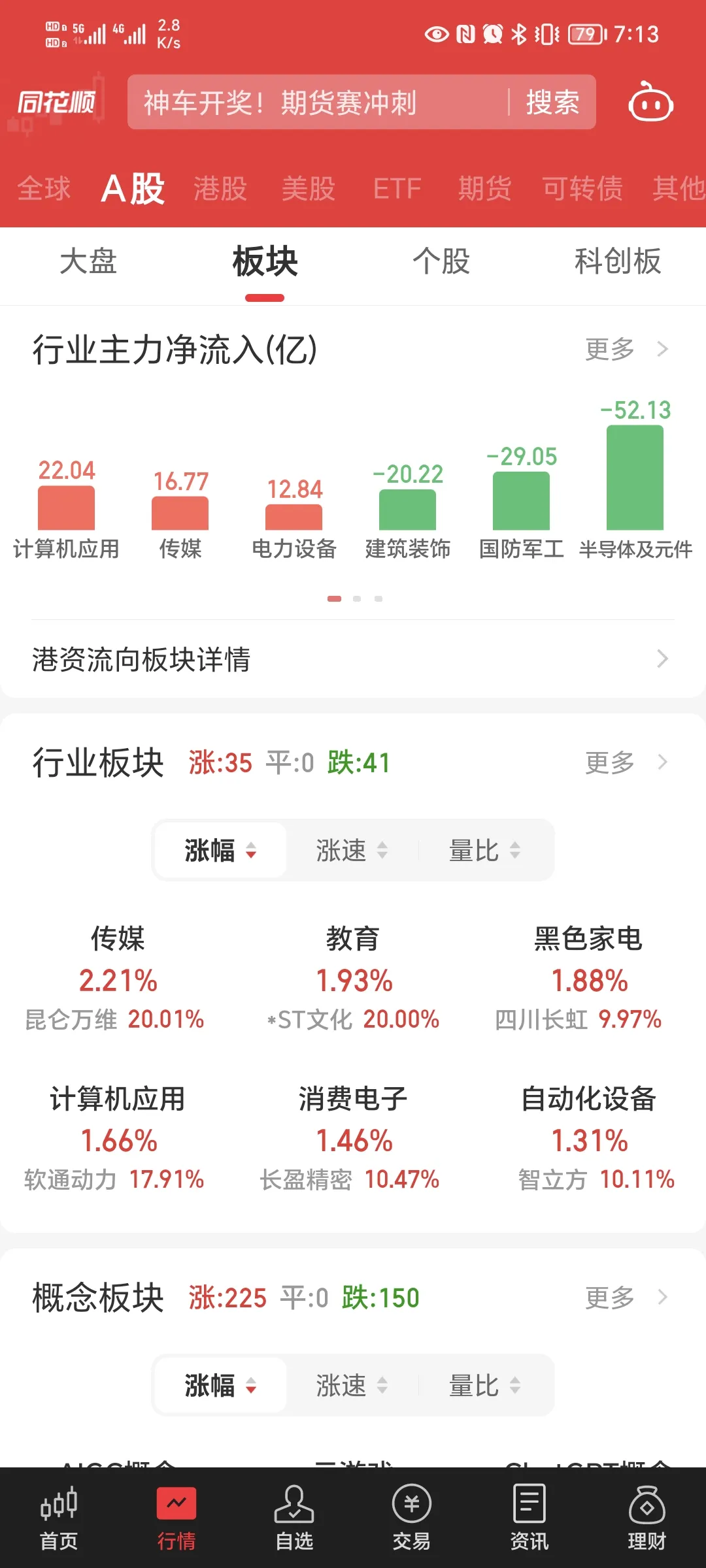Image resolution: width=706 pixels, height=1568 pixels.
Task: Open the 传媒 sector card at 2.21%
Action: pyautogui.click(x=118, y=977)
